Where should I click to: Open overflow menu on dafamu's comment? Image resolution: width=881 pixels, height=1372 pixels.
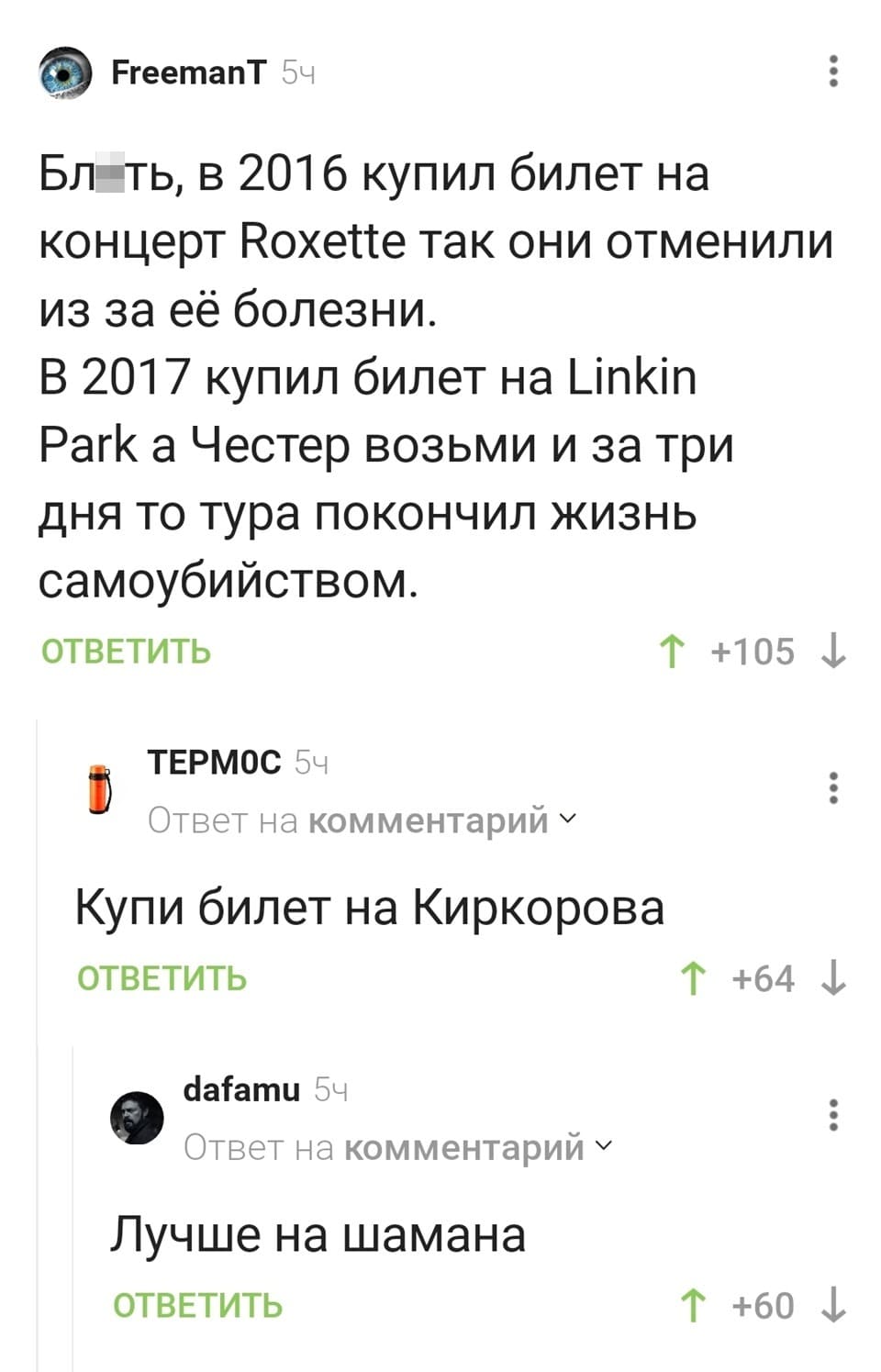(x=833, y=1115)
